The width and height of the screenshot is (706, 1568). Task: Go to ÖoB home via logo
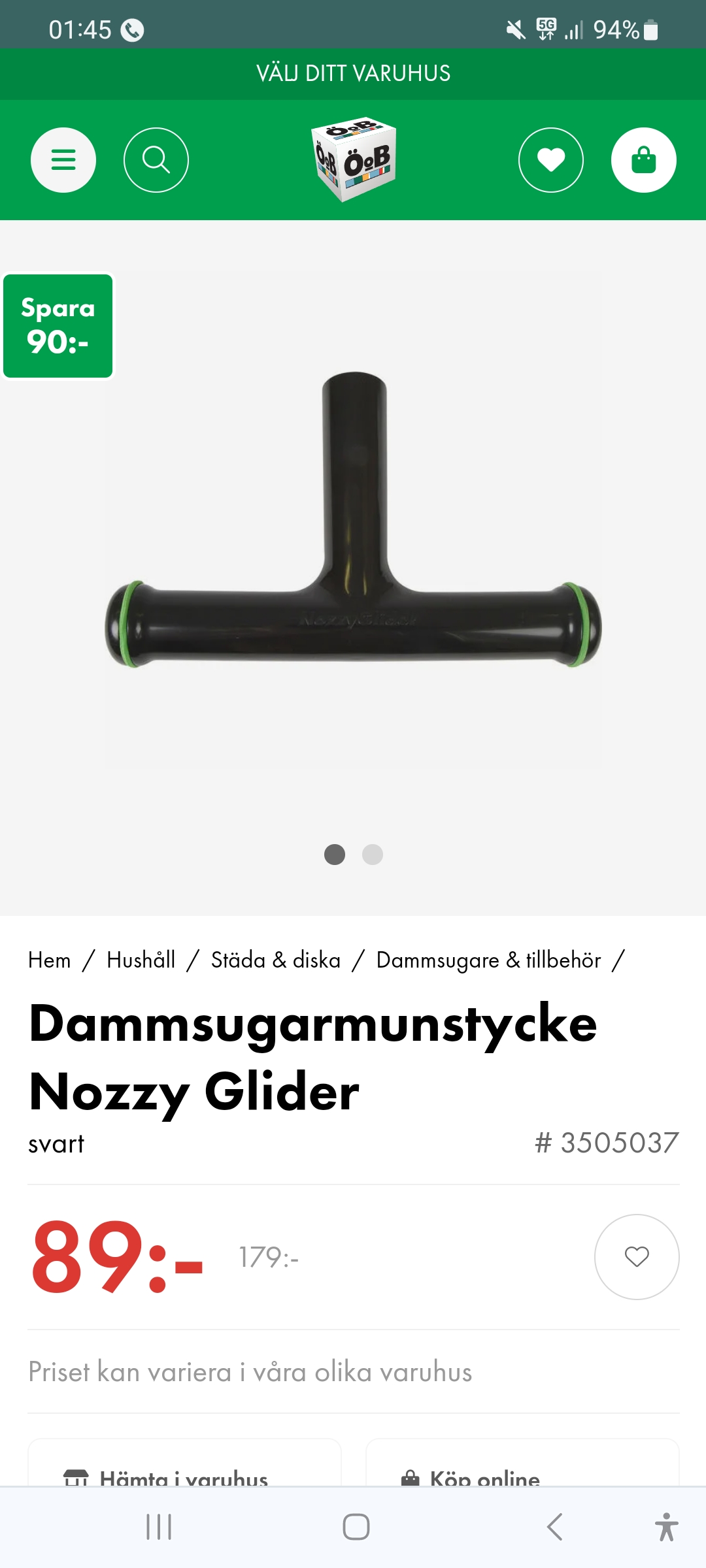tap(354, 159)
